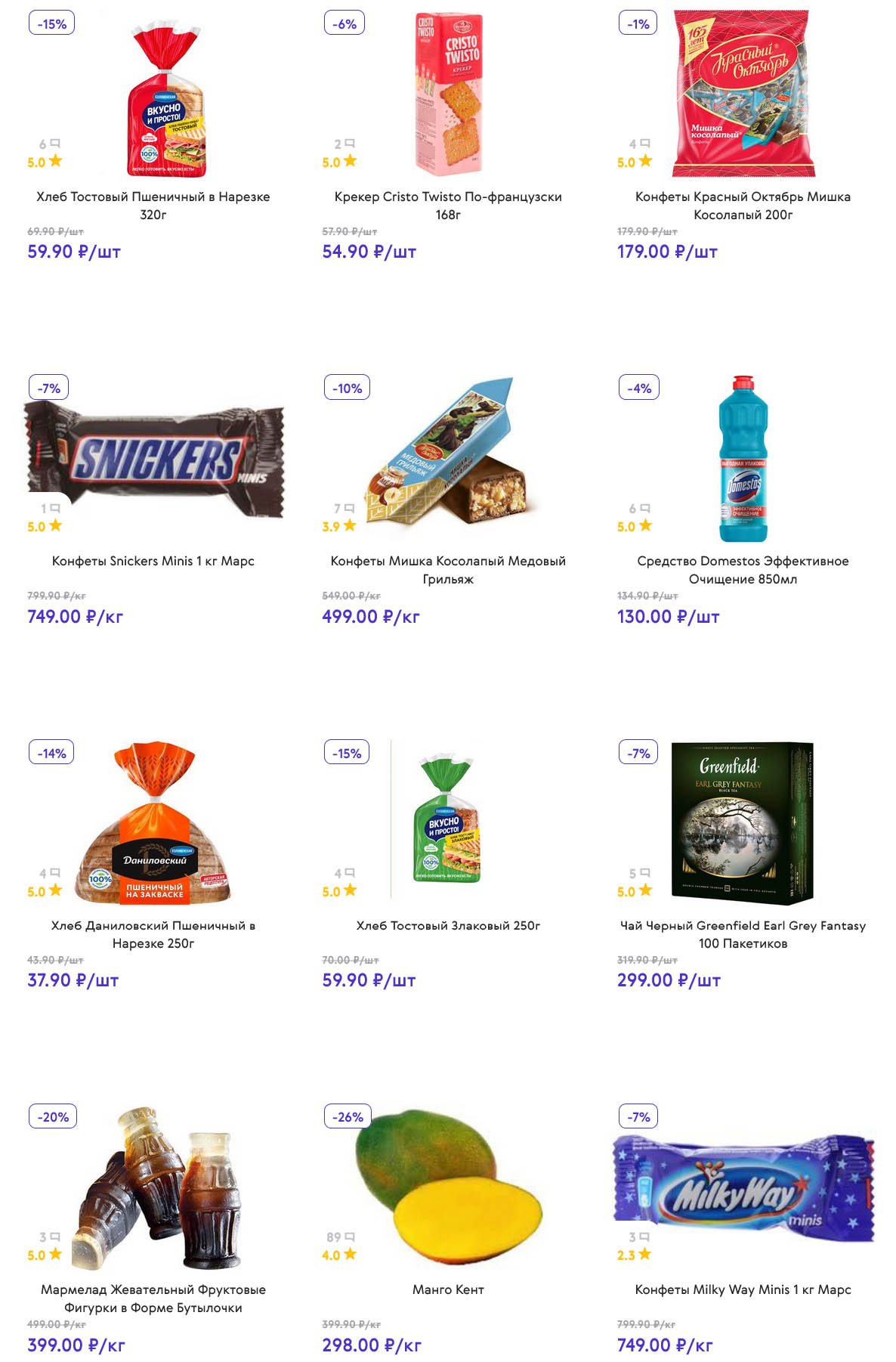This screenshot has width=896, height=1362.
Task: Open Средство Domestos Эффективное Очищение 850мл
Action: click(743, 569)
